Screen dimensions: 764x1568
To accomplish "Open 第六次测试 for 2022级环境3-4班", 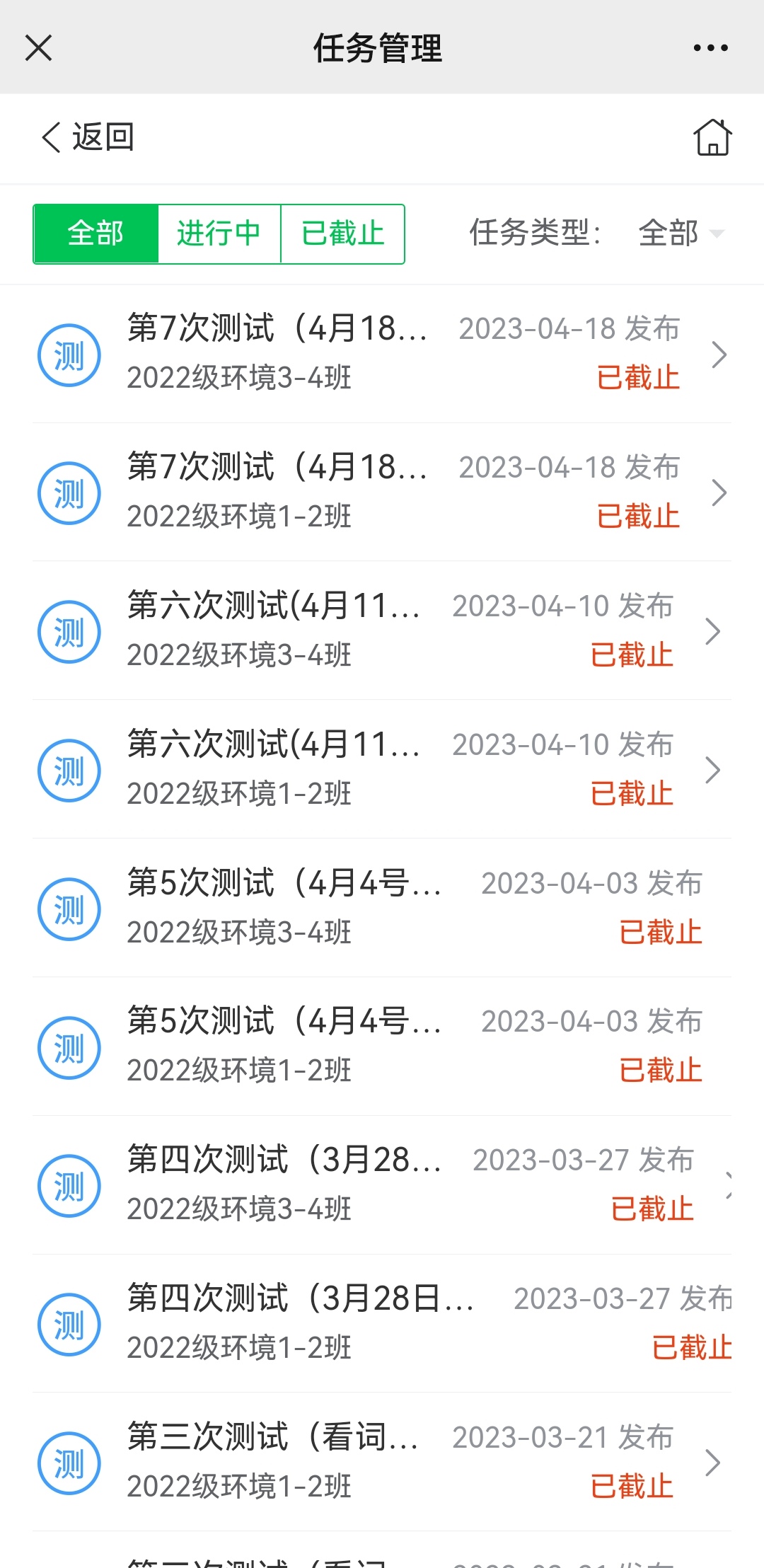I will point(382,630).
